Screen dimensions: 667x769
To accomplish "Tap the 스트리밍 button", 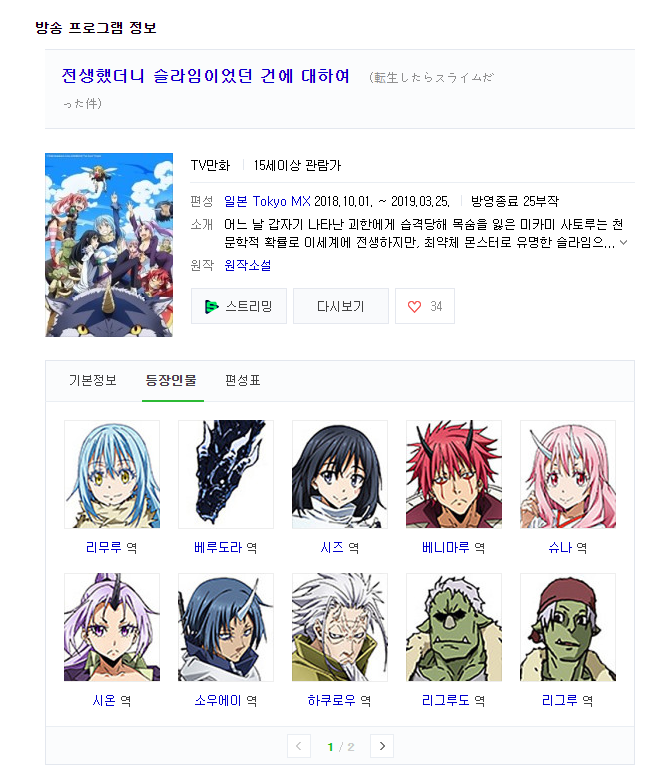I will pos(238,306).
